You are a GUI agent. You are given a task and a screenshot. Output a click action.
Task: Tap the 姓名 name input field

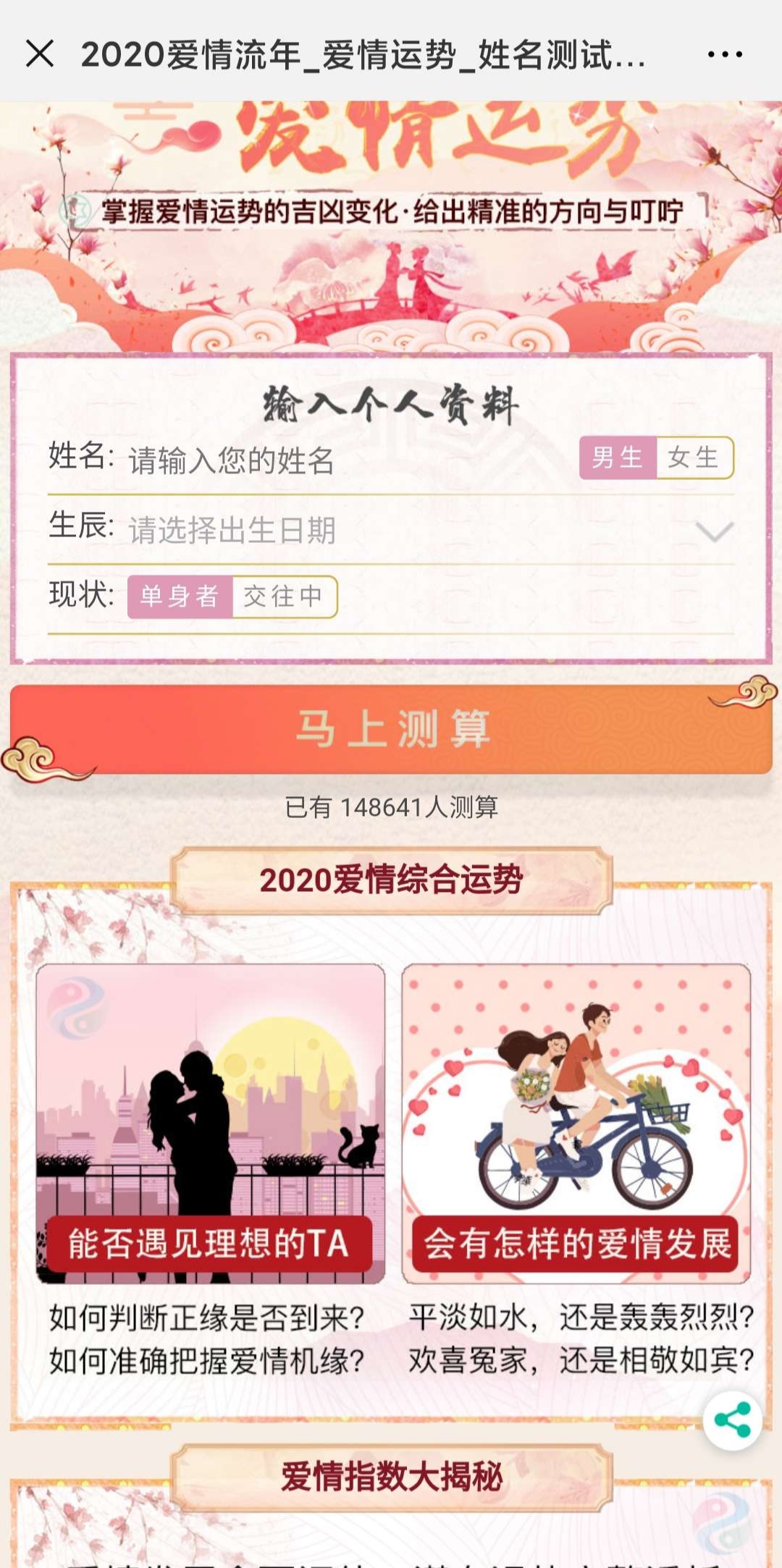click(x=348, y=460)
